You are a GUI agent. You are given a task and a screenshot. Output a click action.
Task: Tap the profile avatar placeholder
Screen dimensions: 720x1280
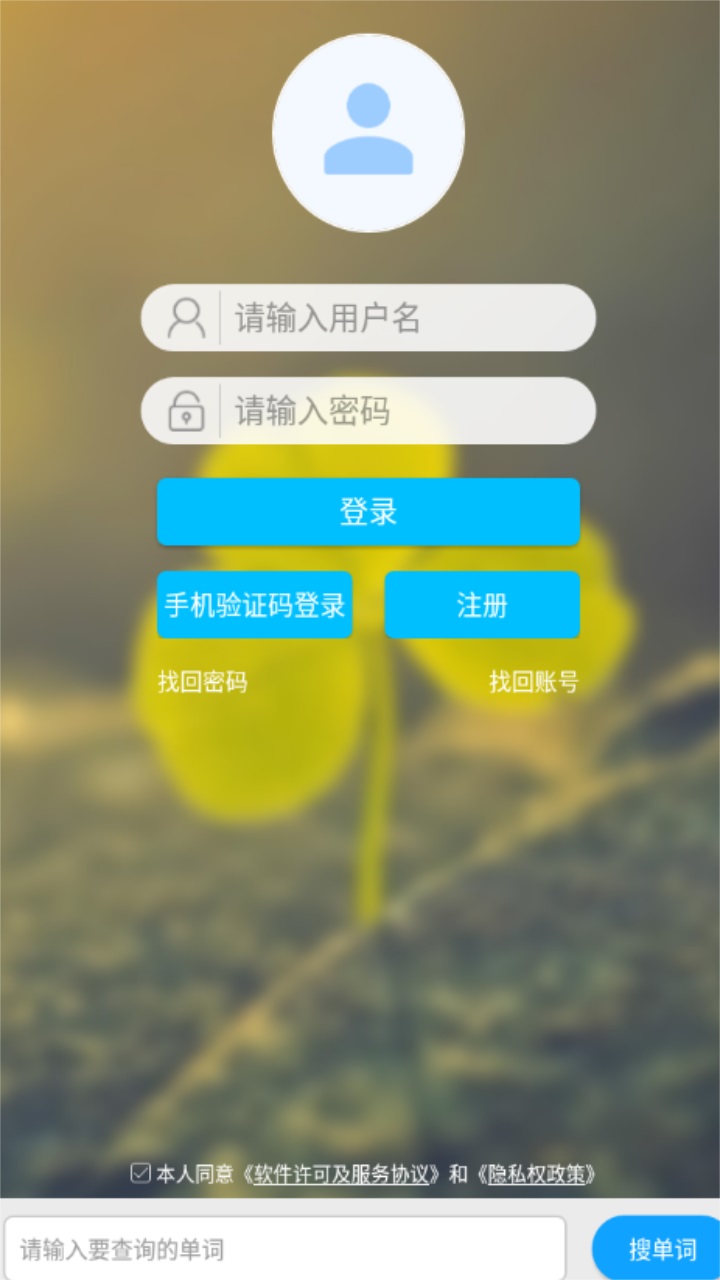point(368,133)
